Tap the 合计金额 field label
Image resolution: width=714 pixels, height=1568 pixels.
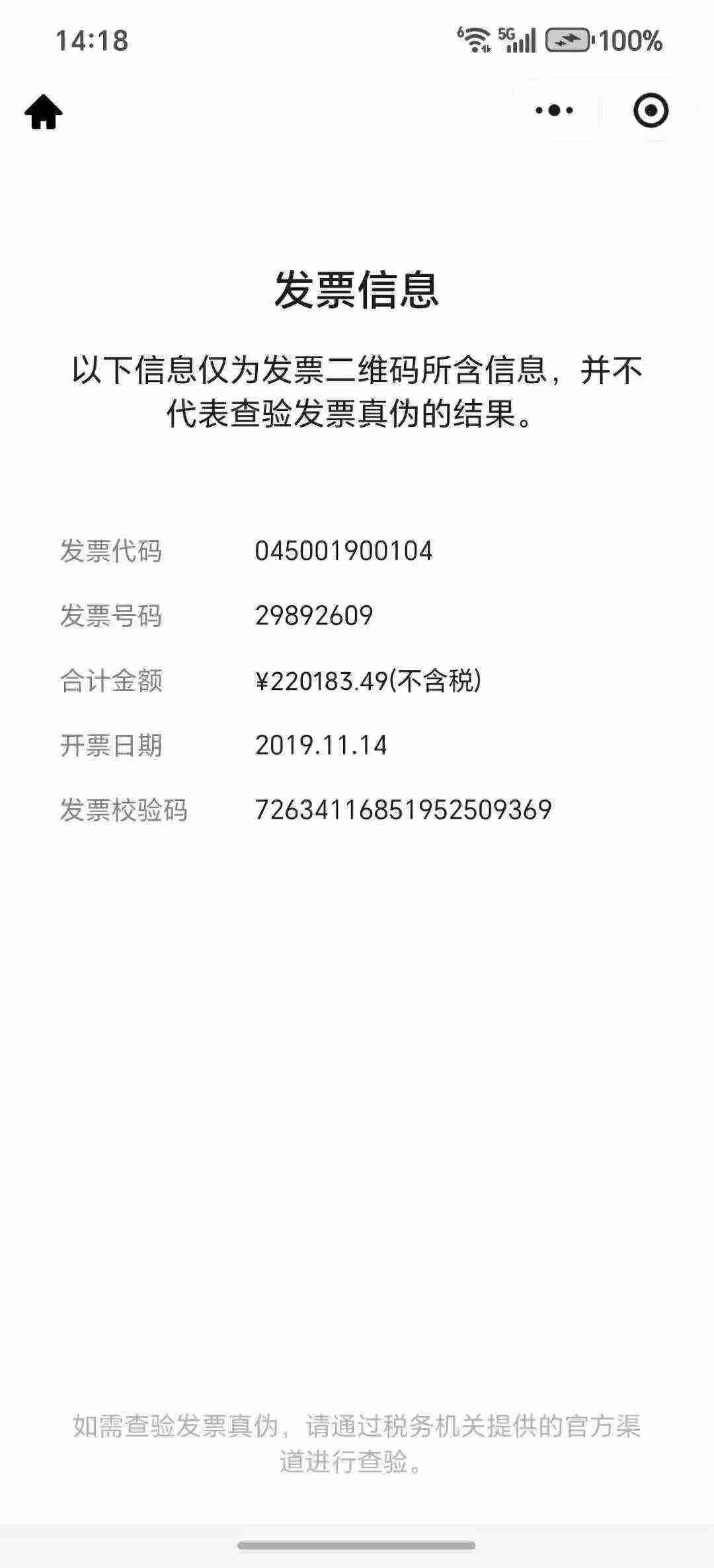[x=111, y=682]
